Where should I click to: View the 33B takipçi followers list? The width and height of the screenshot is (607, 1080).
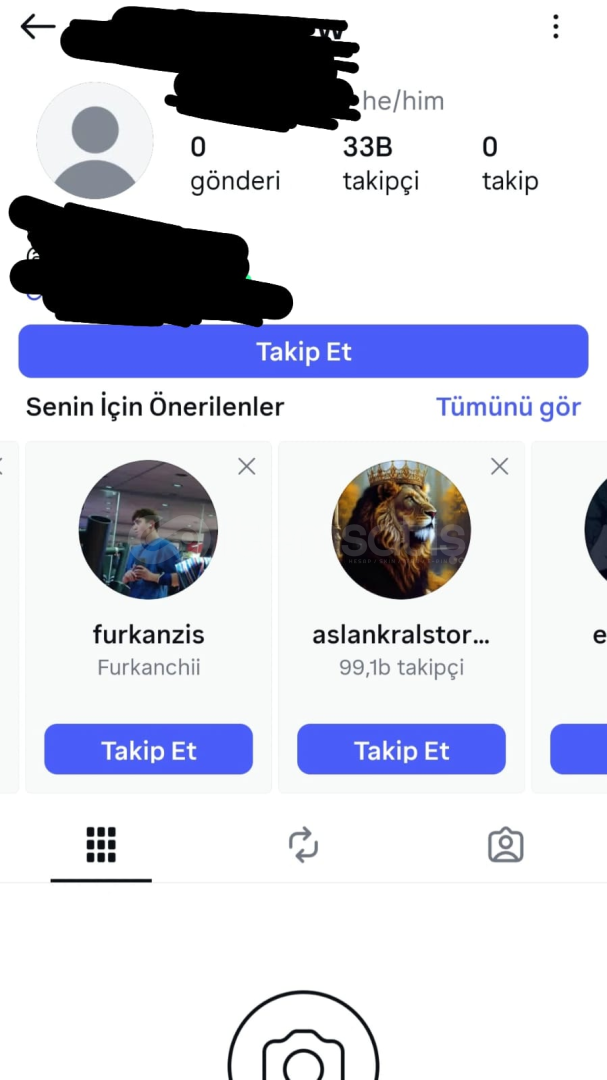(x=380, y=164)
